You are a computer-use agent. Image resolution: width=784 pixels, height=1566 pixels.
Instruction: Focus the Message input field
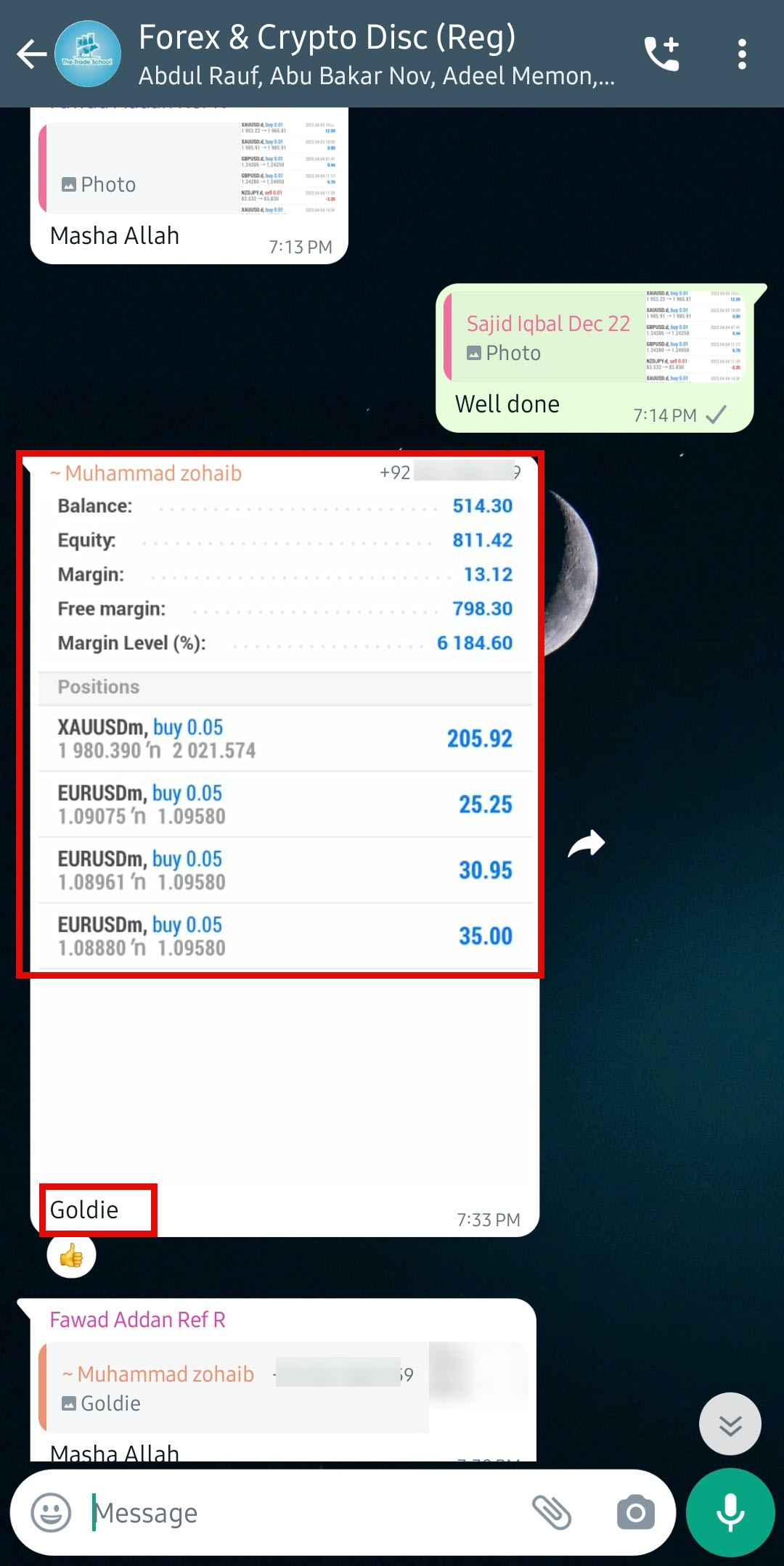[x=305, y=1513]
